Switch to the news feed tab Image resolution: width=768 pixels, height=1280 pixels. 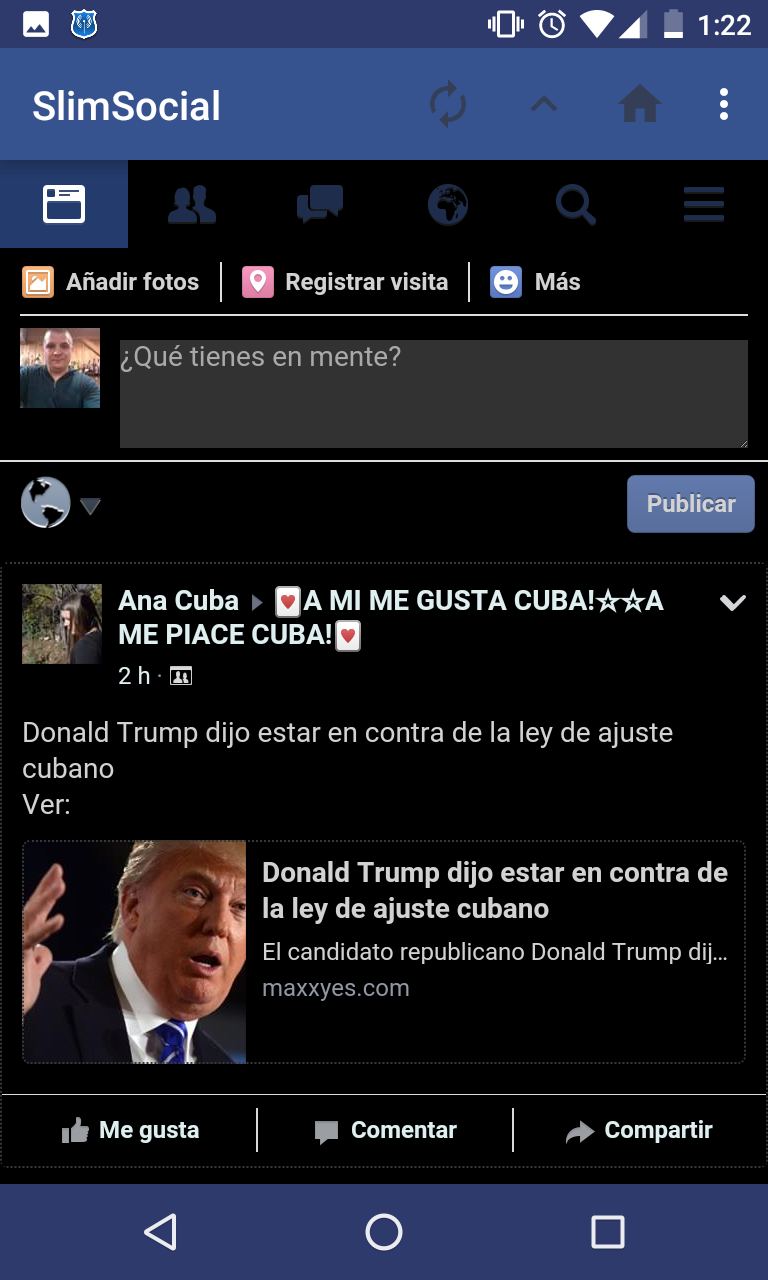[64, 204]
